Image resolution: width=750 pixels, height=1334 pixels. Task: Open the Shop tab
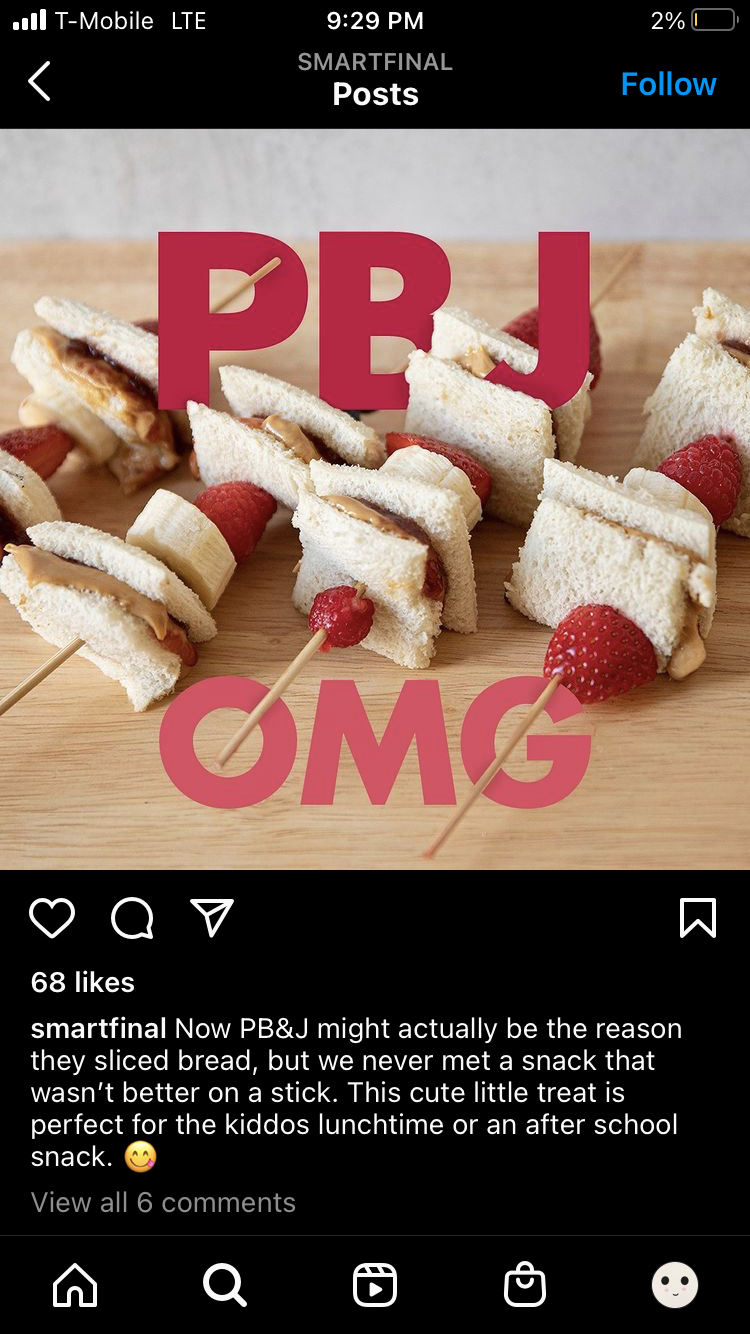tap(525, 1285)
